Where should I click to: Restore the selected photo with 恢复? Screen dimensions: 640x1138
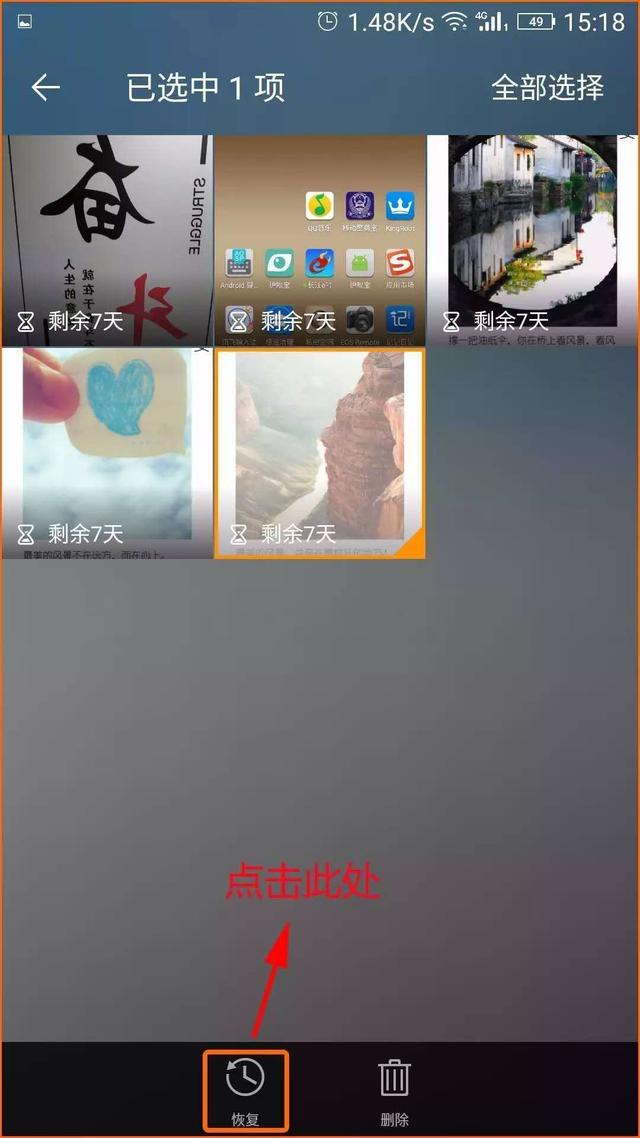click(x=245, y=1090)
